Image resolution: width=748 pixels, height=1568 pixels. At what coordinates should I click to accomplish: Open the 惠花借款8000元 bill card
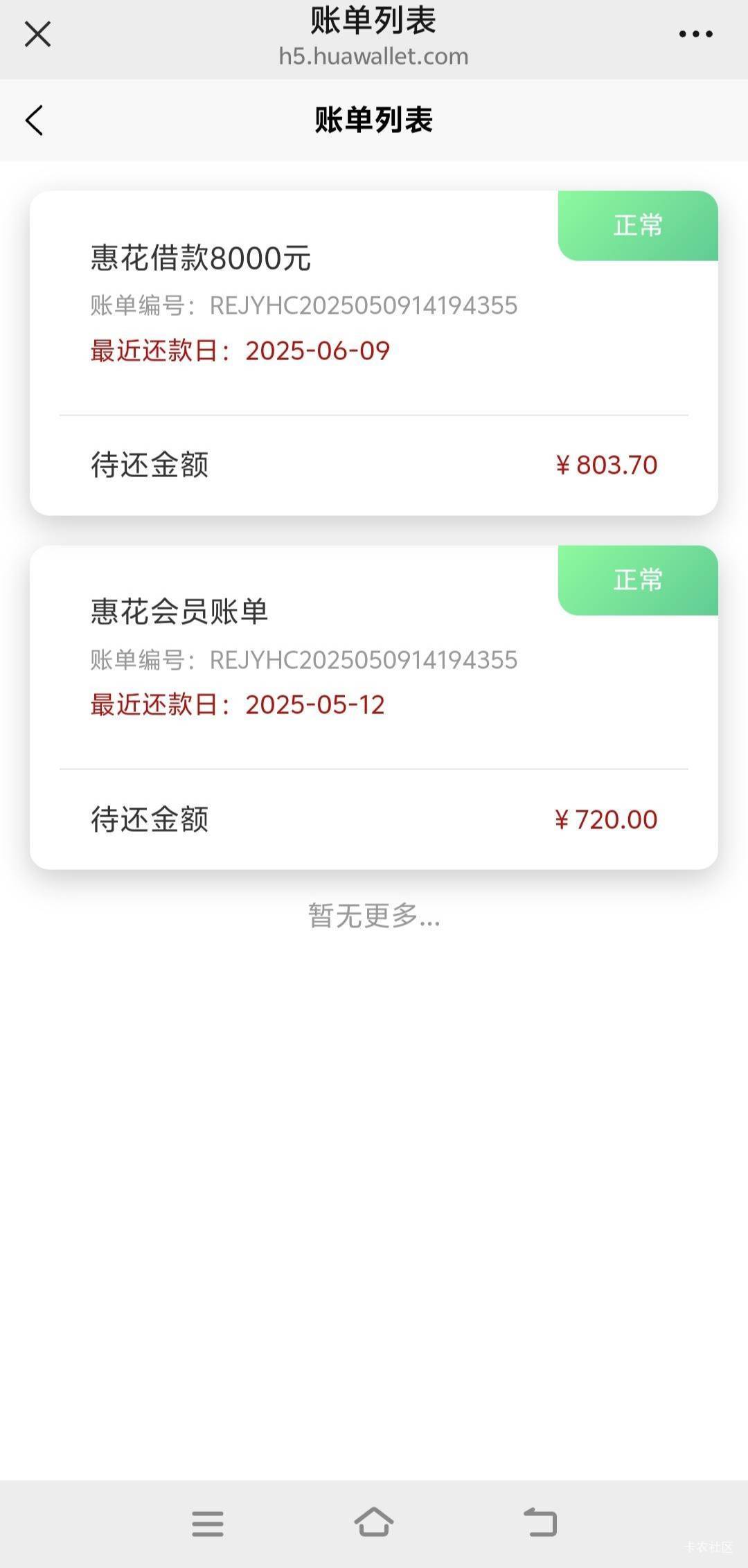click(374, 353)
